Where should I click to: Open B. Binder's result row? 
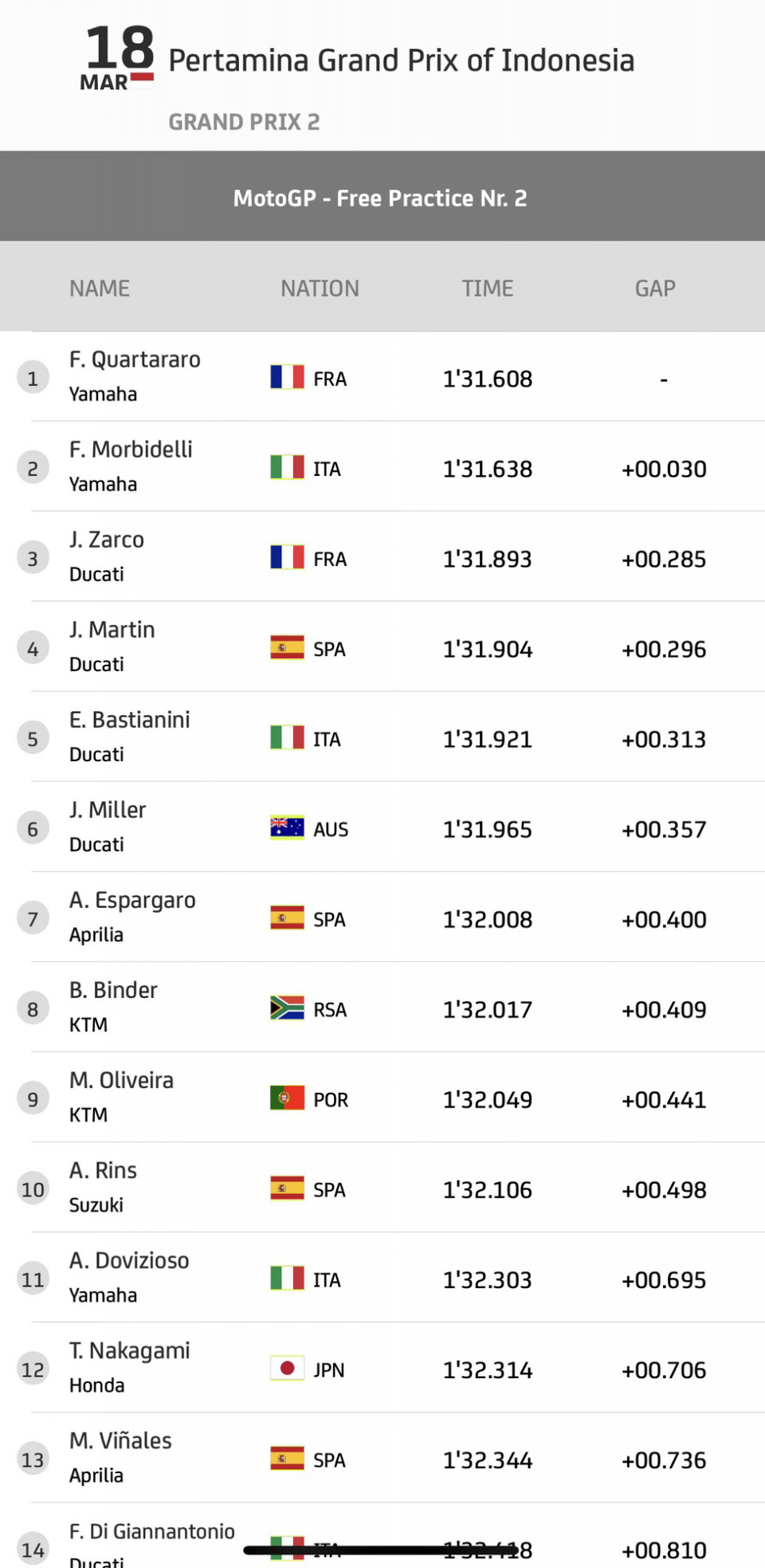click(382, 1008)
